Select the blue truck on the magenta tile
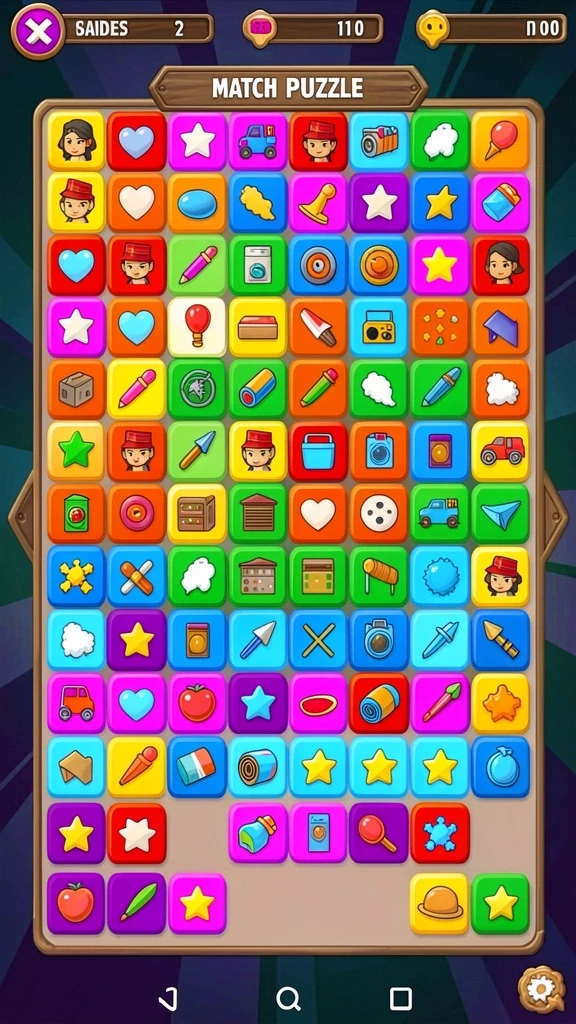Viewport: 576px width, 1024px height. (x=257, y=142)
